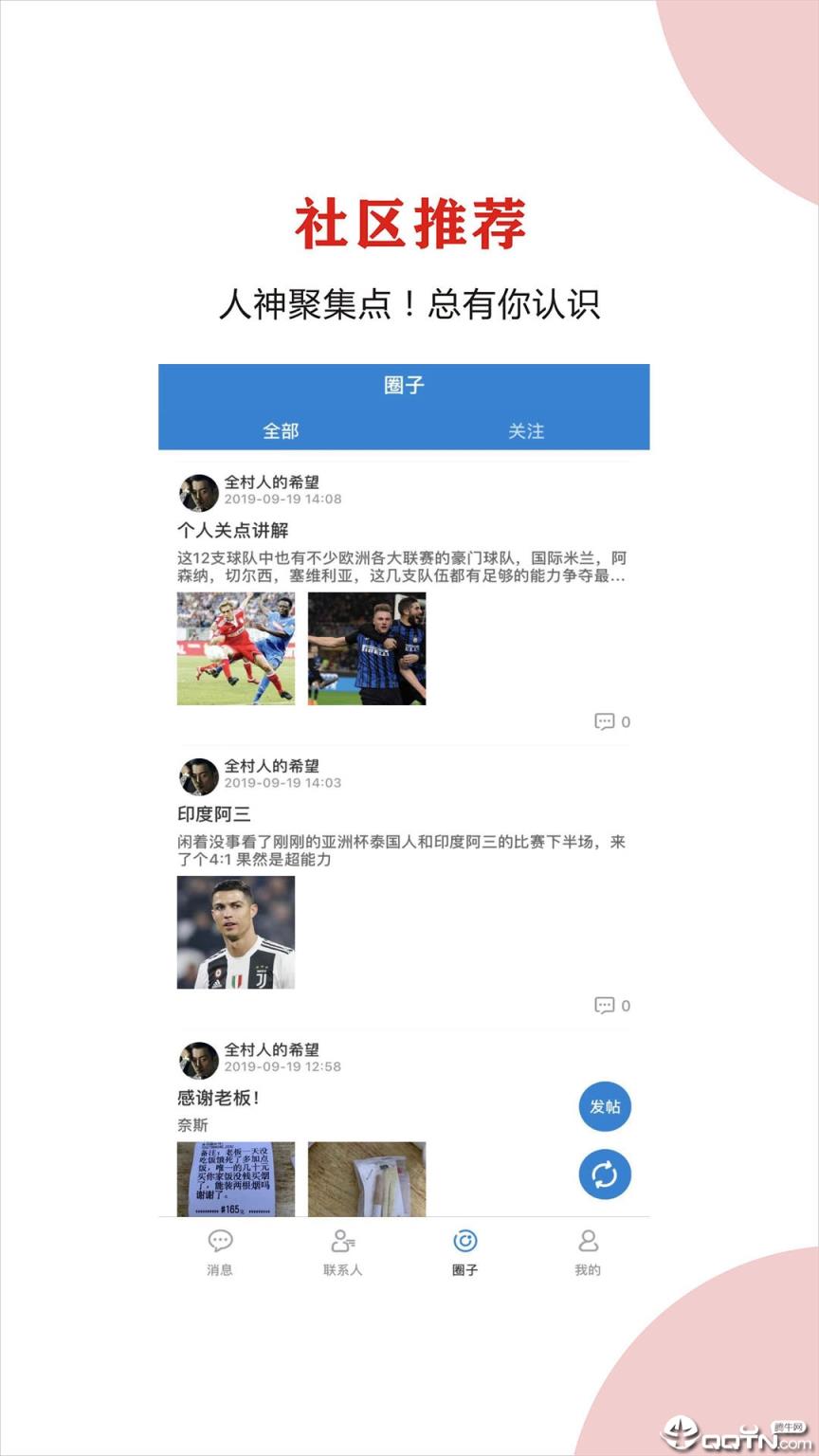Open the 圈子 circles icon in bottom bar
Viewport: 819px width, 1456px height.
tap(465, 1241)
